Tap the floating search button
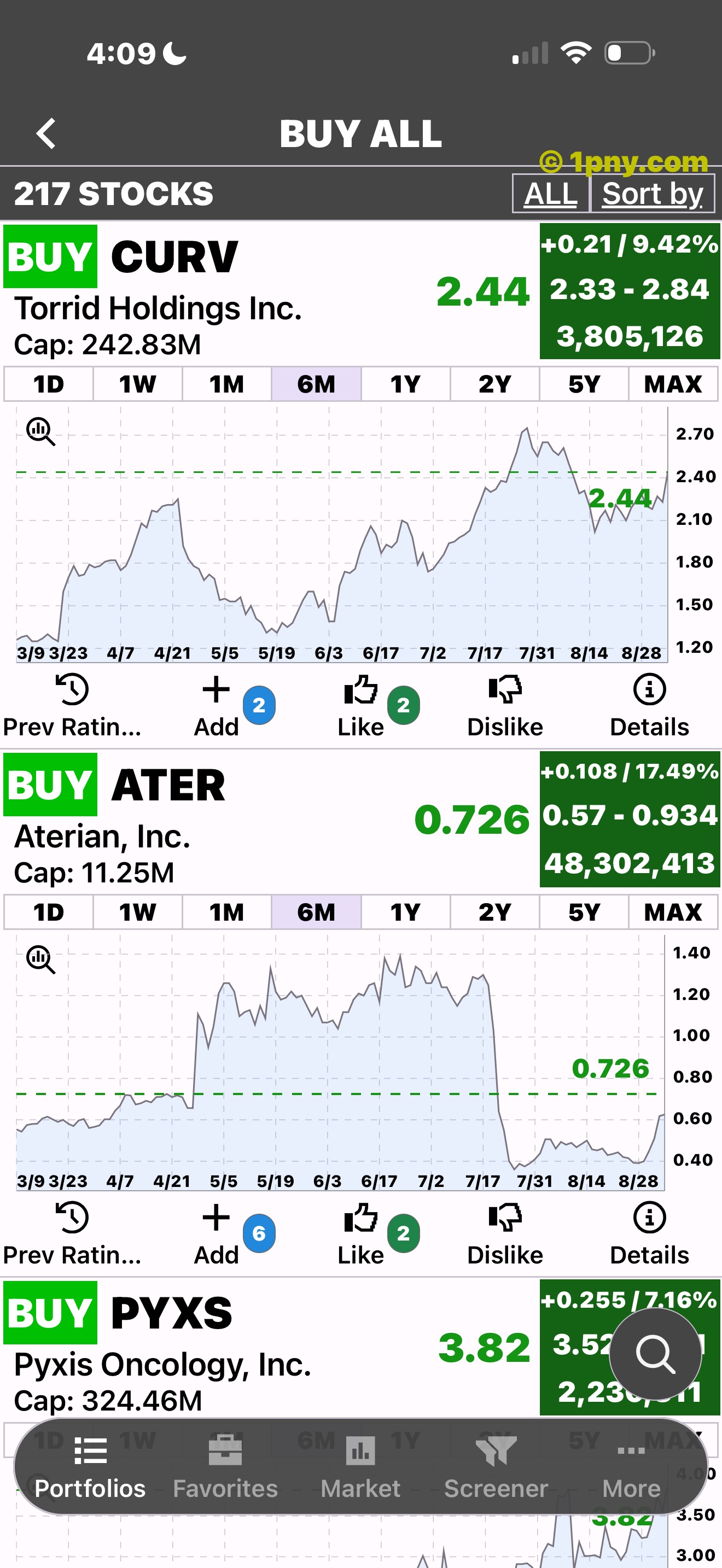This screenshot has width=722, height=1568. 656,1354
